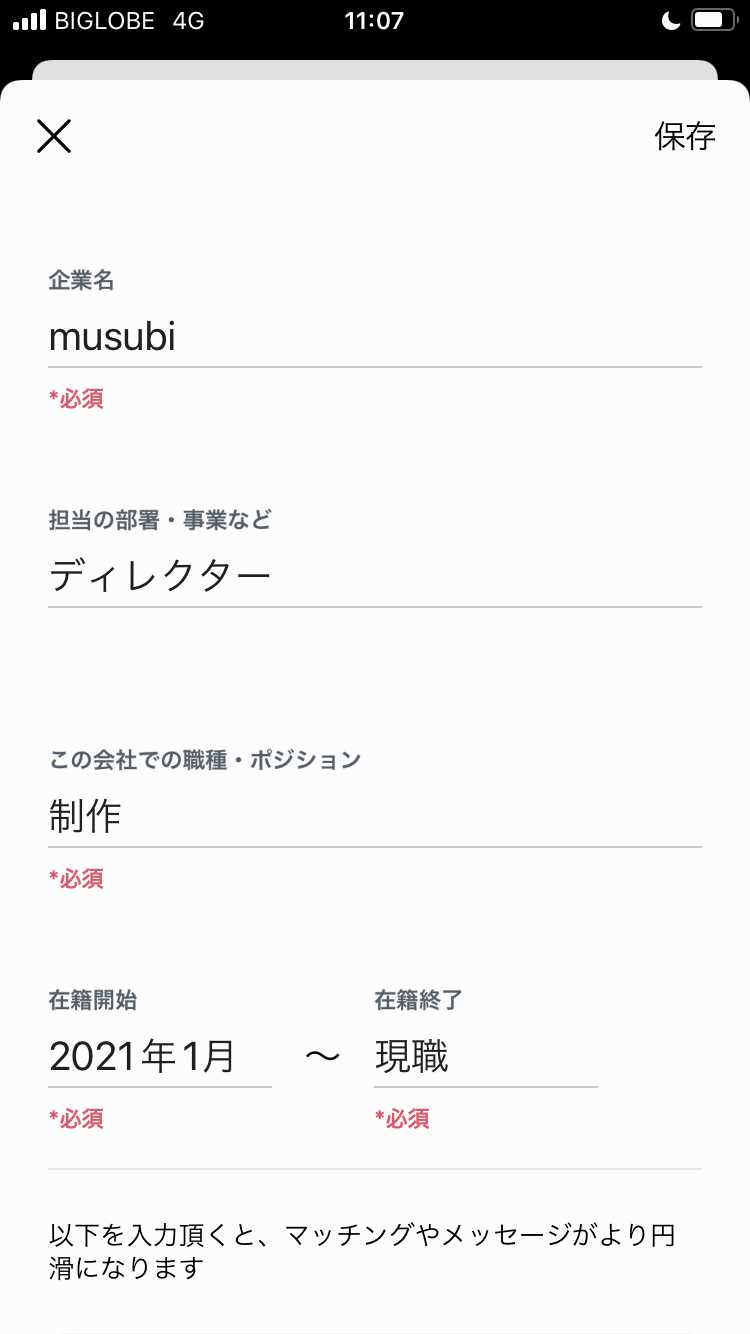Edit the department field showing ディレクター

(375, 575)
